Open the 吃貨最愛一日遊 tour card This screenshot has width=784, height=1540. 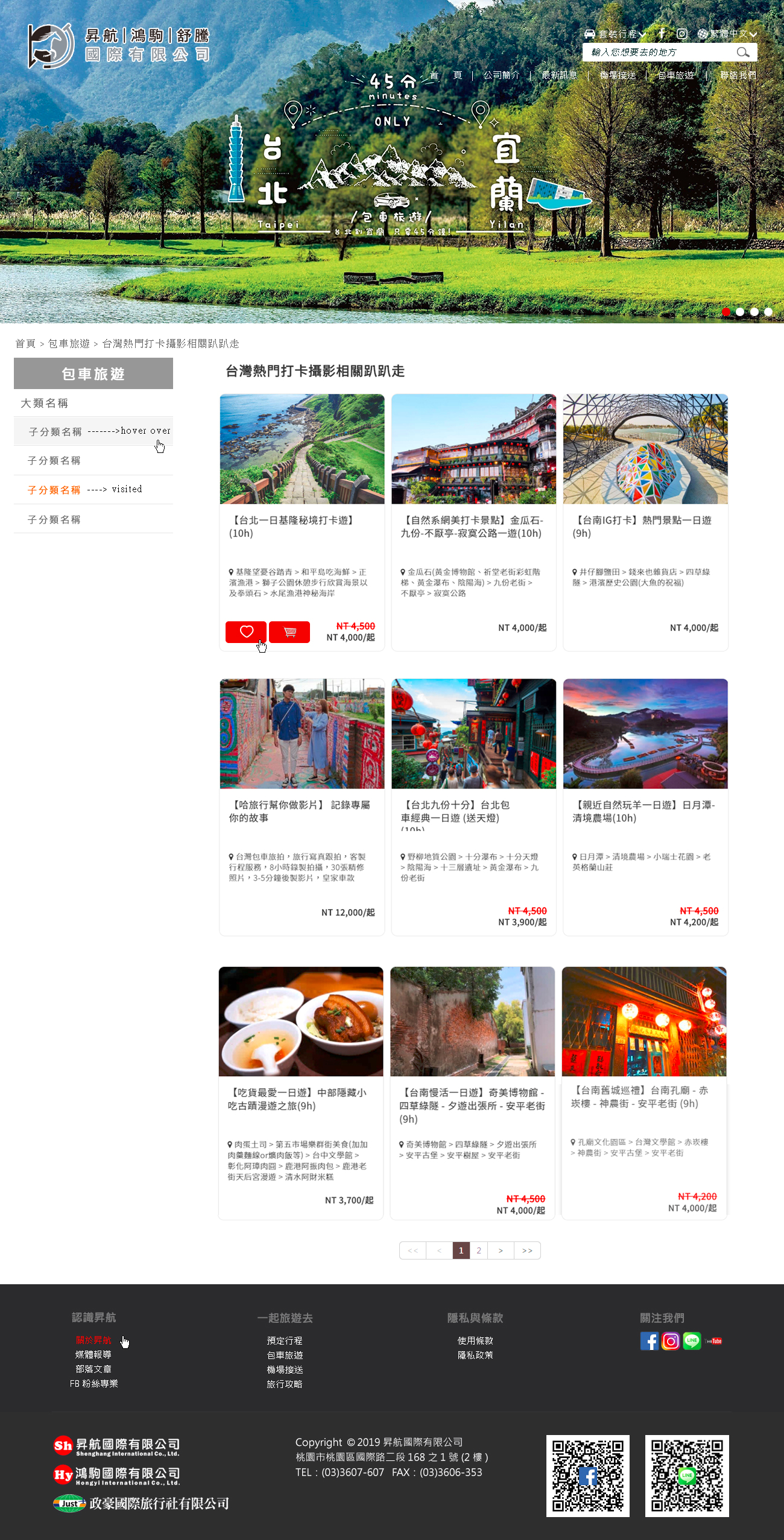coord(301,1093)
